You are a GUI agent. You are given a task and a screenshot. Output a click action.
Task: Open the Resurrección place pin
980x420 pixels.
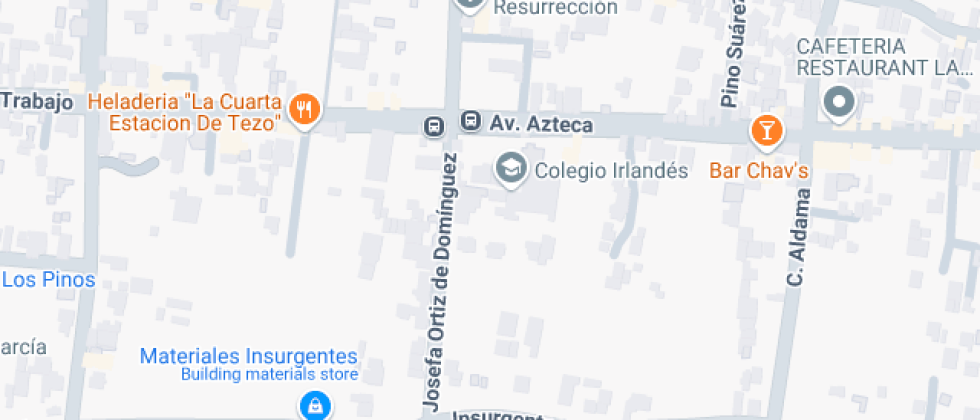pos(469,4)
